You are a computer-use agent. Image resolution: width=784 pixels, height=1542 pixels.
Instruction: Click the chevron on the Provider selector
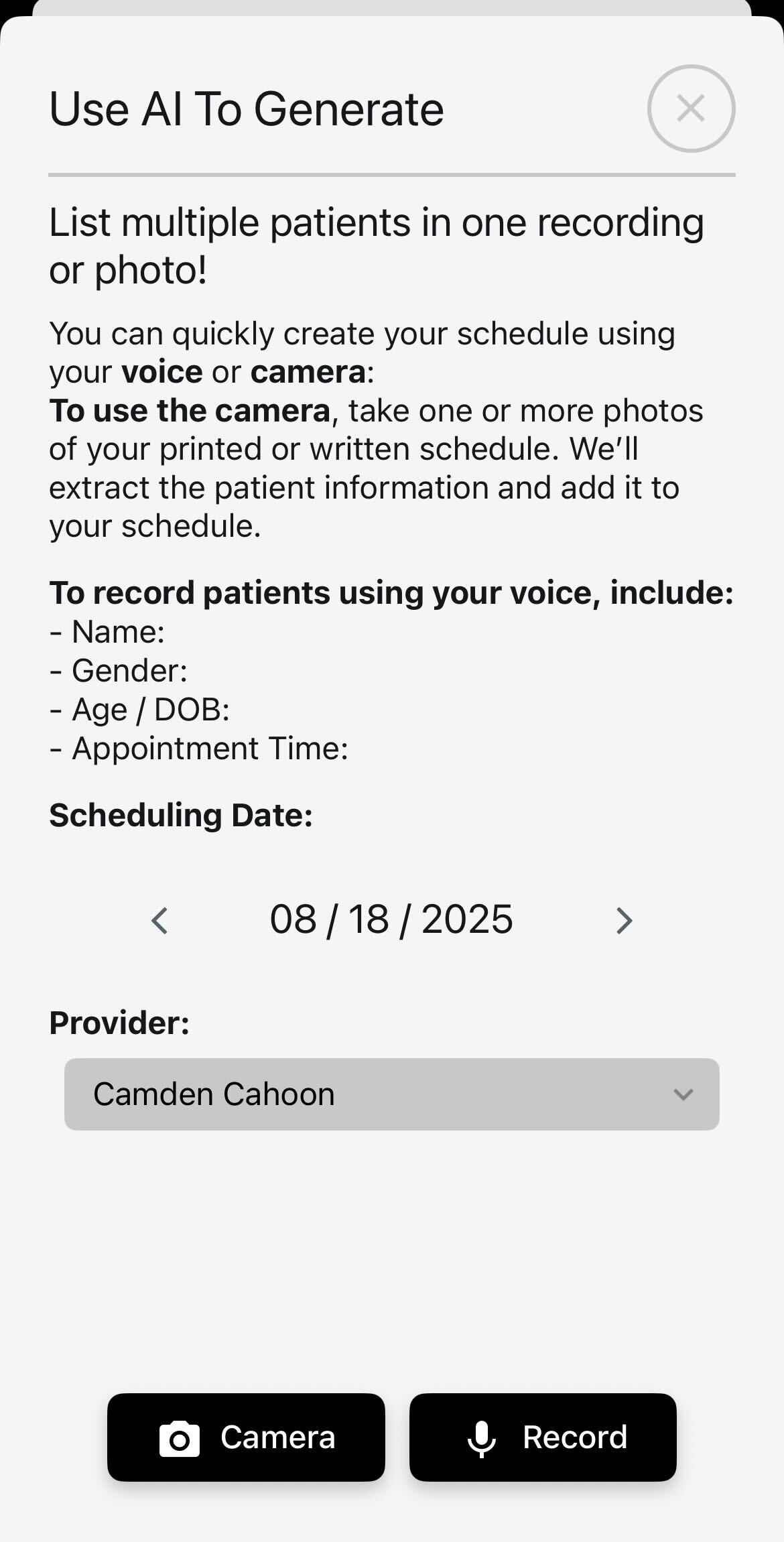click(x=683, y=1094)
